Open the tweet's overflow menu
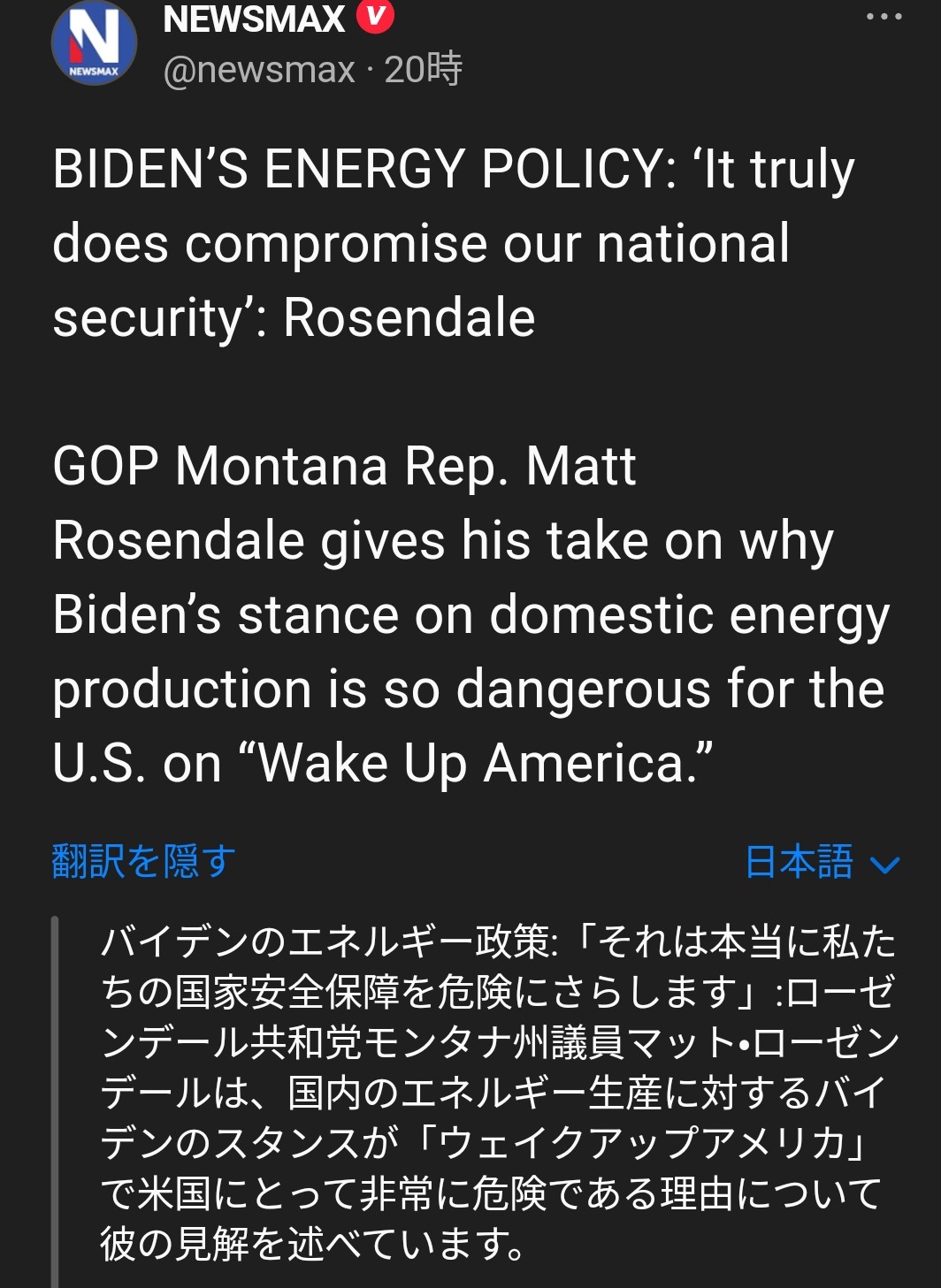 (884, 17)
